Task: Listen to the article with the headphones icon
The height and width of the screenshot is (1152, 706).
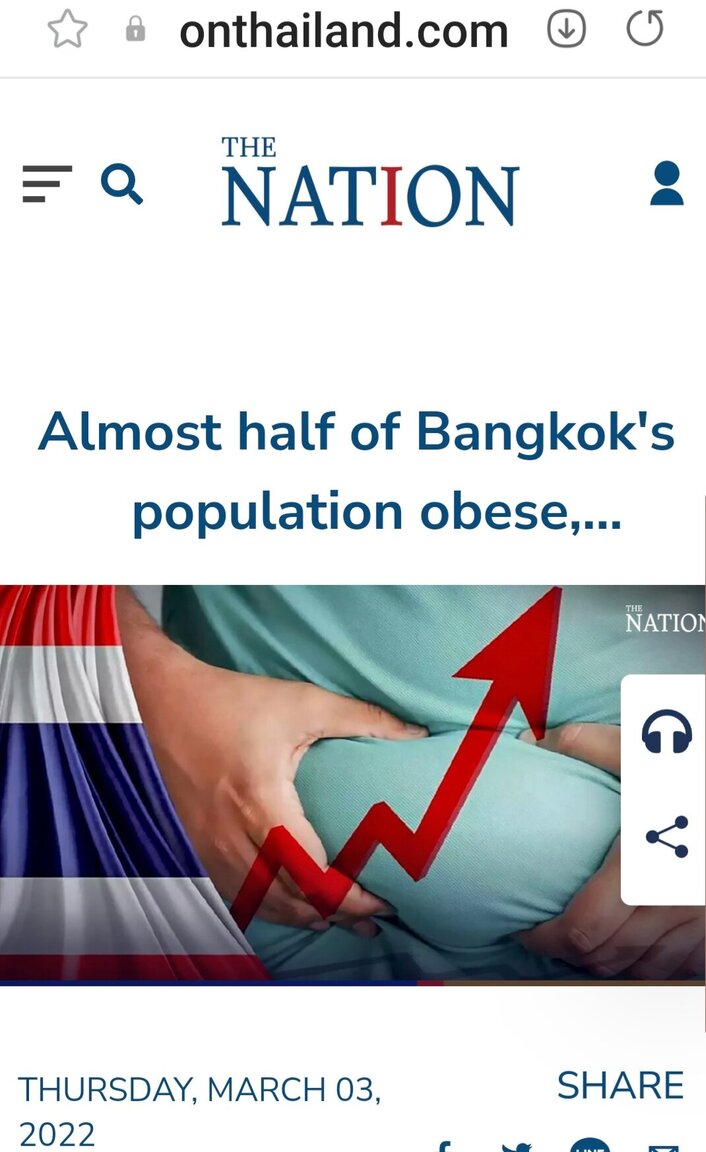Action: pyautogui.click(x=666, y=733)
